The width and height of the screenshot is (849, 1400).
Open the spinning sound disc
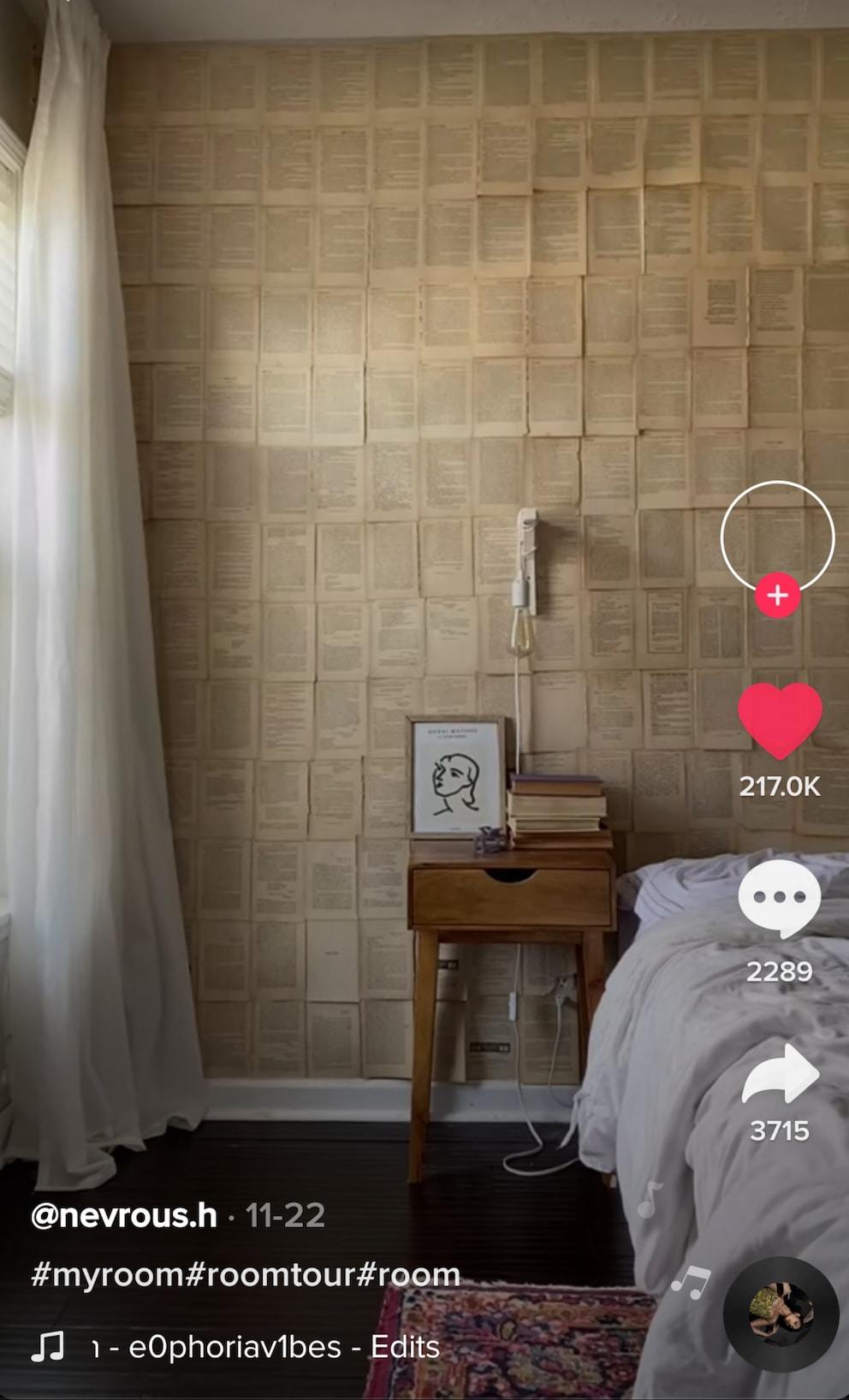[x=781, y=1314]
